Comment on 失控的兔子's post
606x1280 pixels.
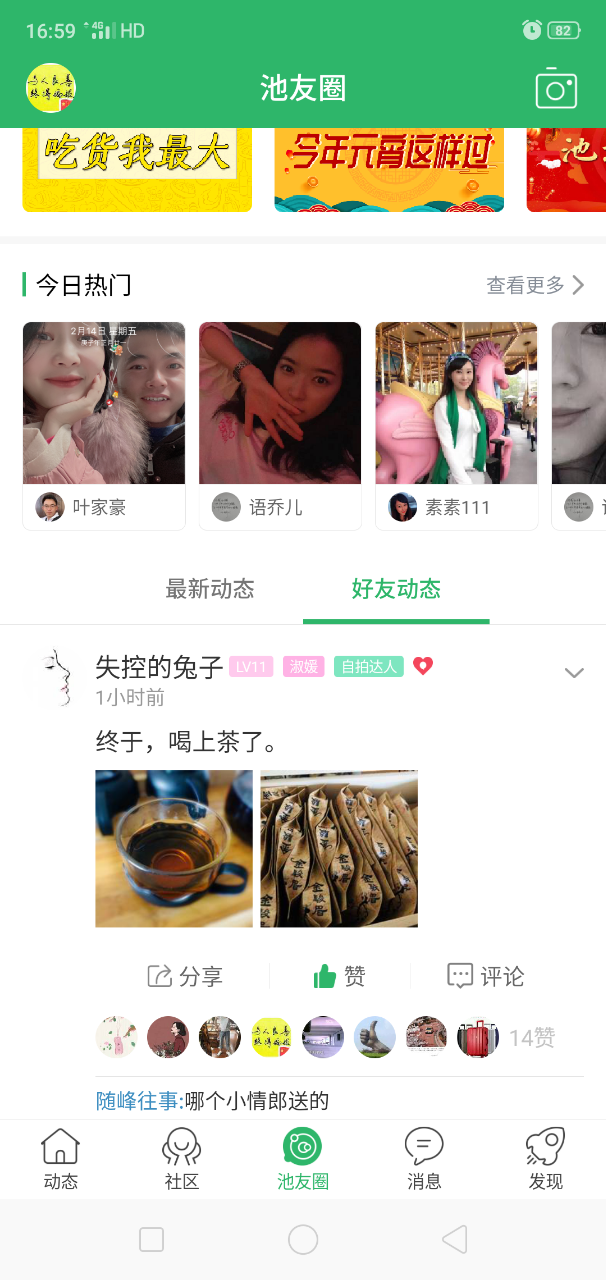(486, 976)
